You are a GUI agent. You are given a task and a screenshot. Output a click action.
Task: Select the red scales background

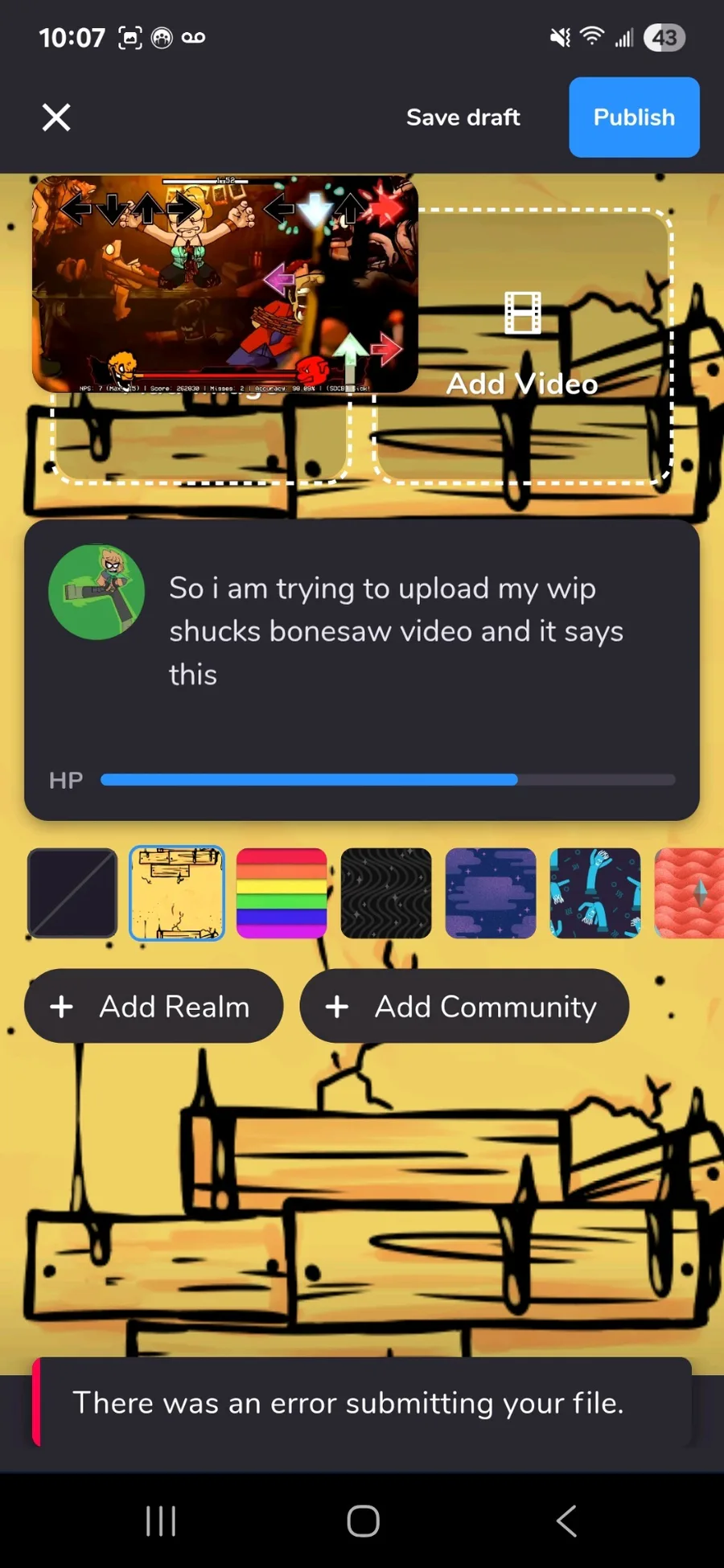tap(689, 893)
